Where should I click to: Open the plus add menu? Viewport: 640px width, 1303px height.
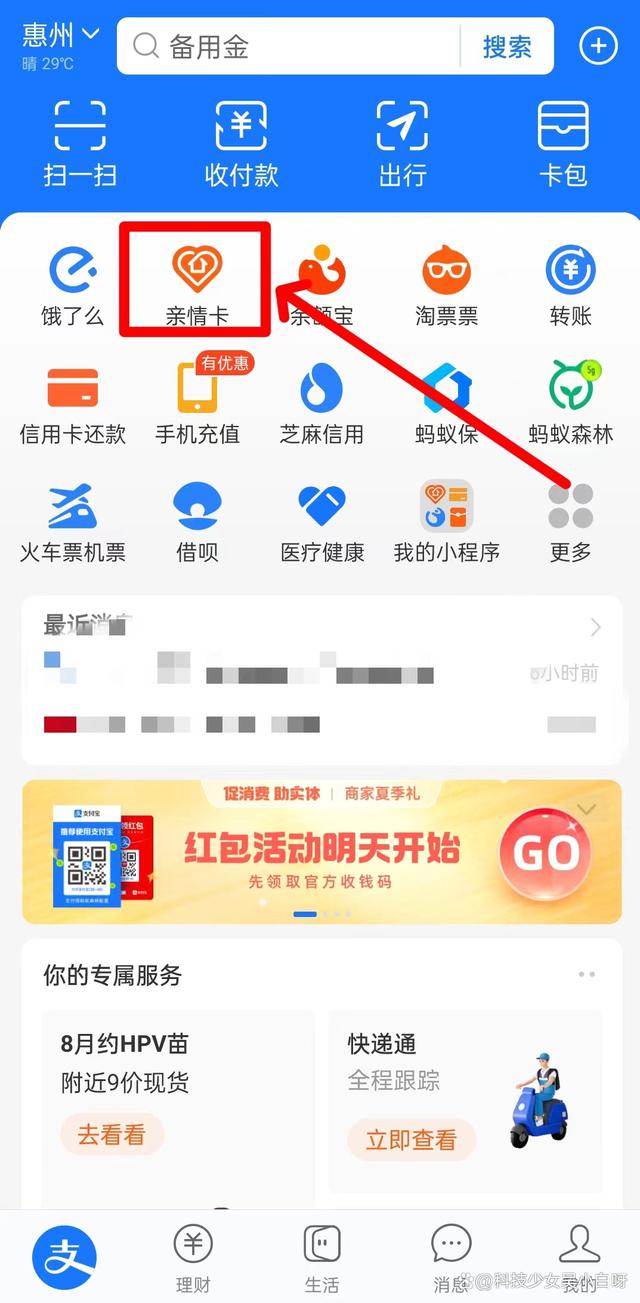pyautogui.click(x=598, y=46)
